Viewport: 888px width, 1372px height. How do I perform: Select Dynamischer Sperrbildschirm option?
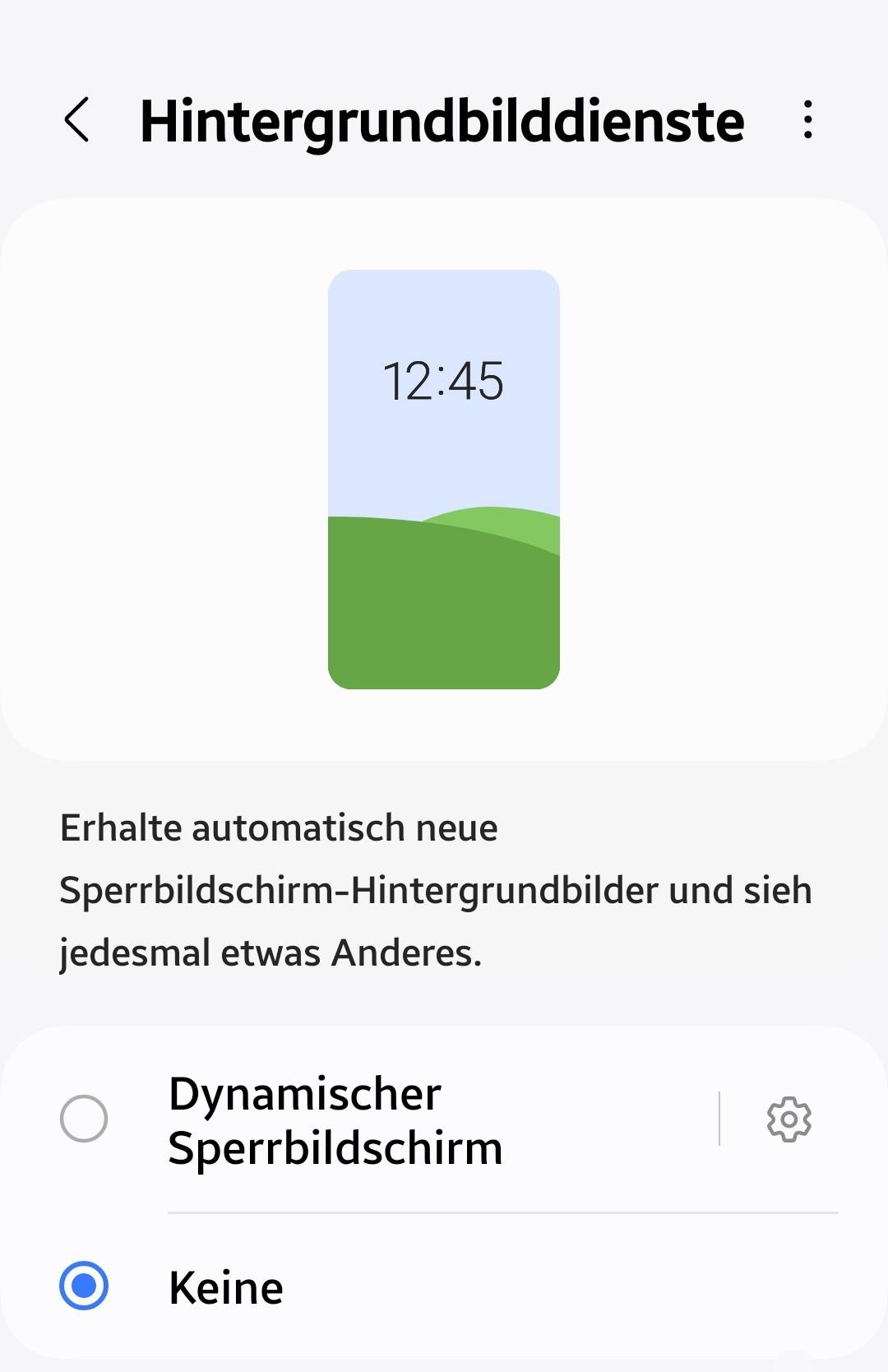click(x=84, y=1119)
